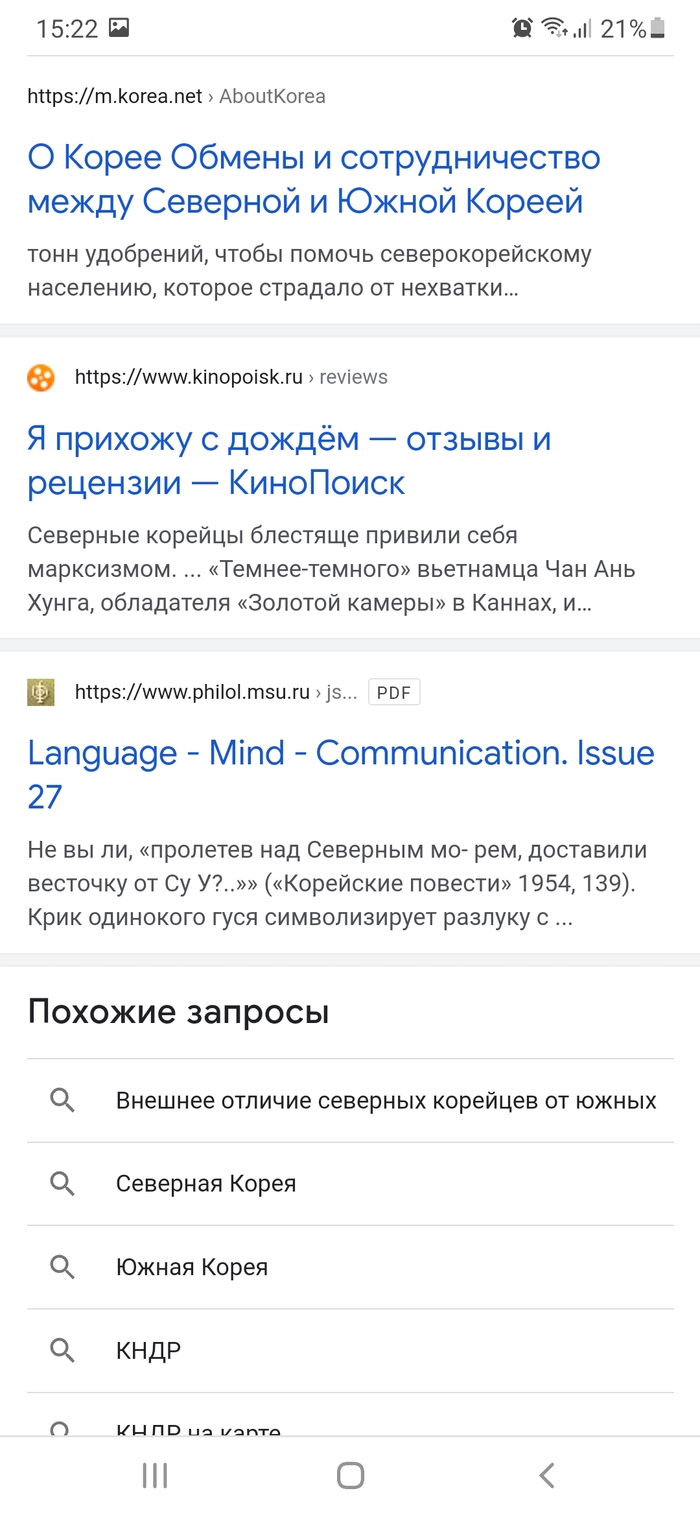Open the KinoPoisk reviews result

pyautogui.click(x=289, y=461)
